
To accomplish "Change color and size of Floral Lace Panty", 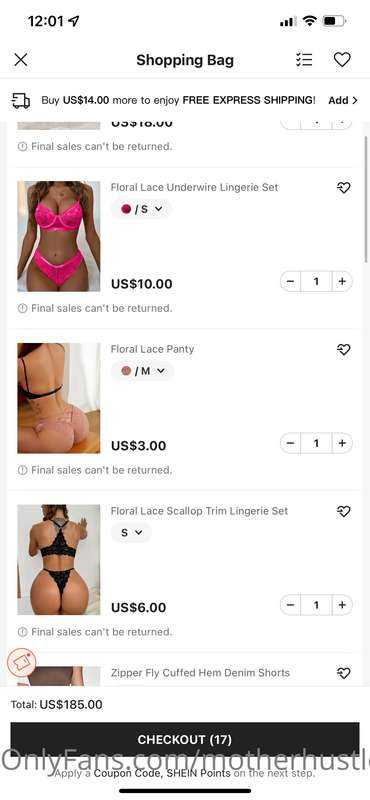I will [142, 371].
